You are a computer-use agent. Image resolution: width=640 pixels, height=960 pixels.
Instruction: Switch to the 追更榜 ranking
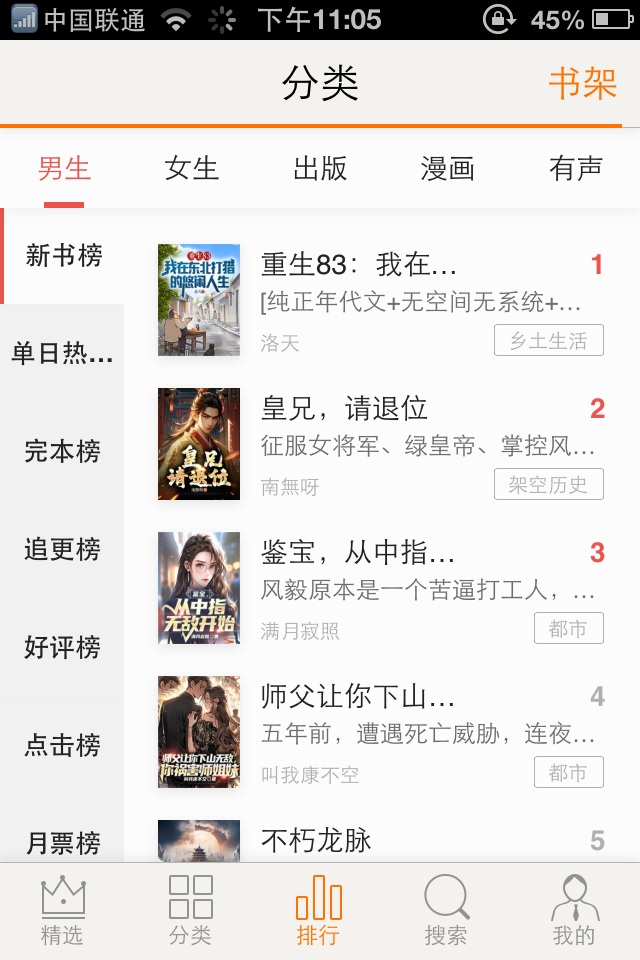point(63,549)
